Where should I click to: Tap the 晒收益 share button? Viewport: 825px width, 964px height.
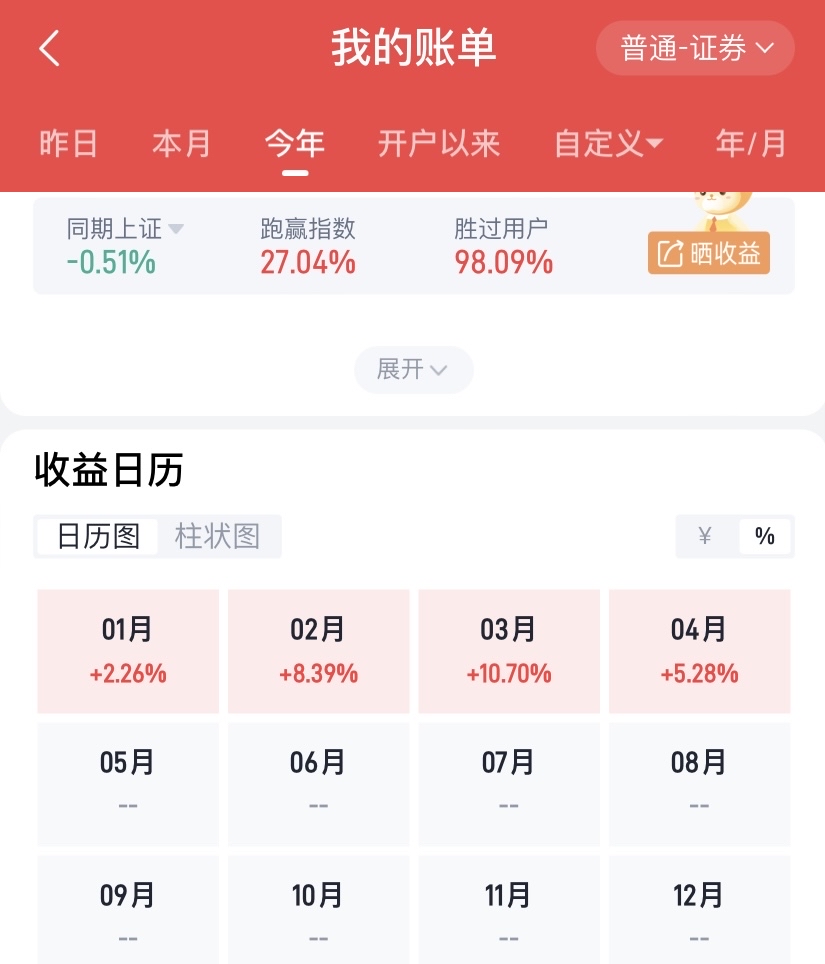pyautogui.click(x=709, y=253)
